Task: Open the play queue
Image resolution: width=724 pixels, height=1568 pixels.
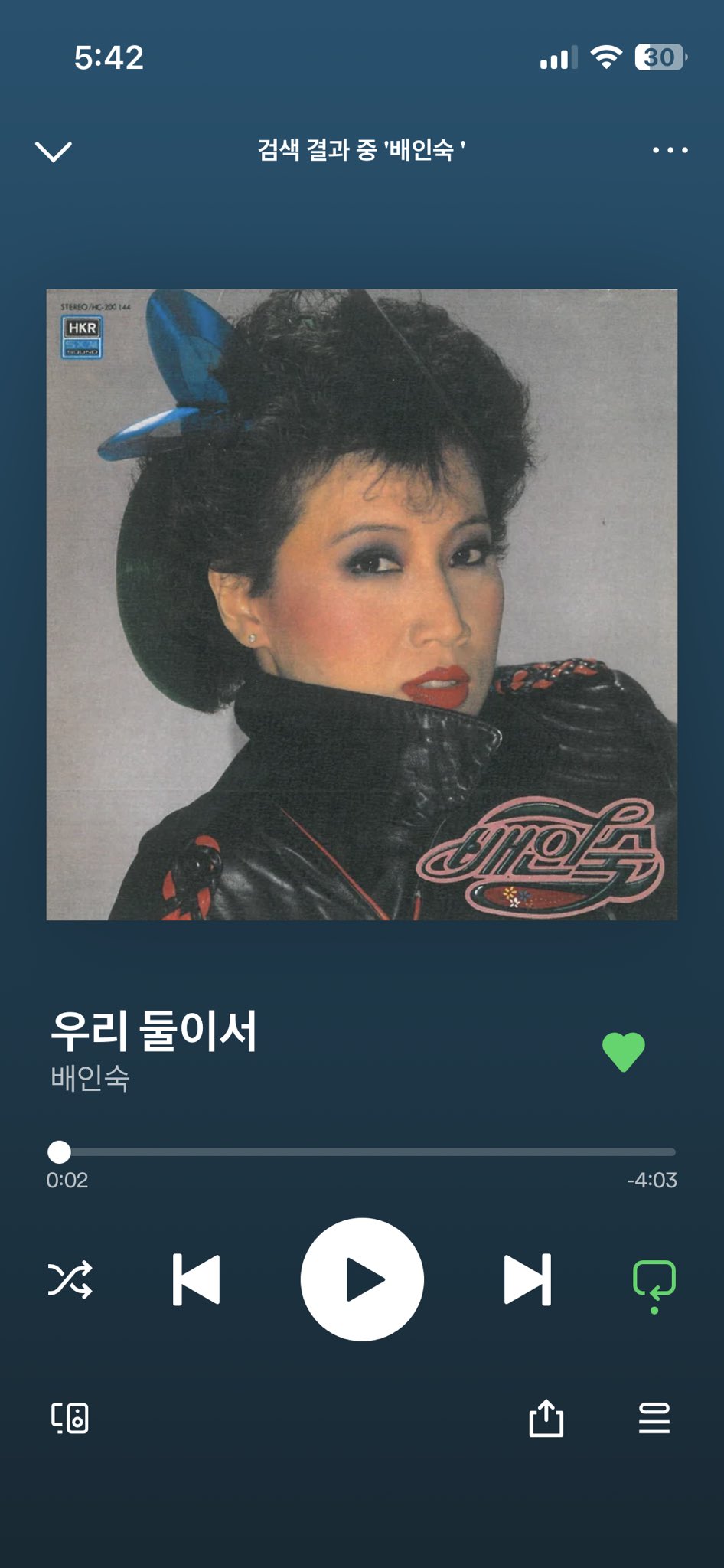Action: click(654, 1418)
